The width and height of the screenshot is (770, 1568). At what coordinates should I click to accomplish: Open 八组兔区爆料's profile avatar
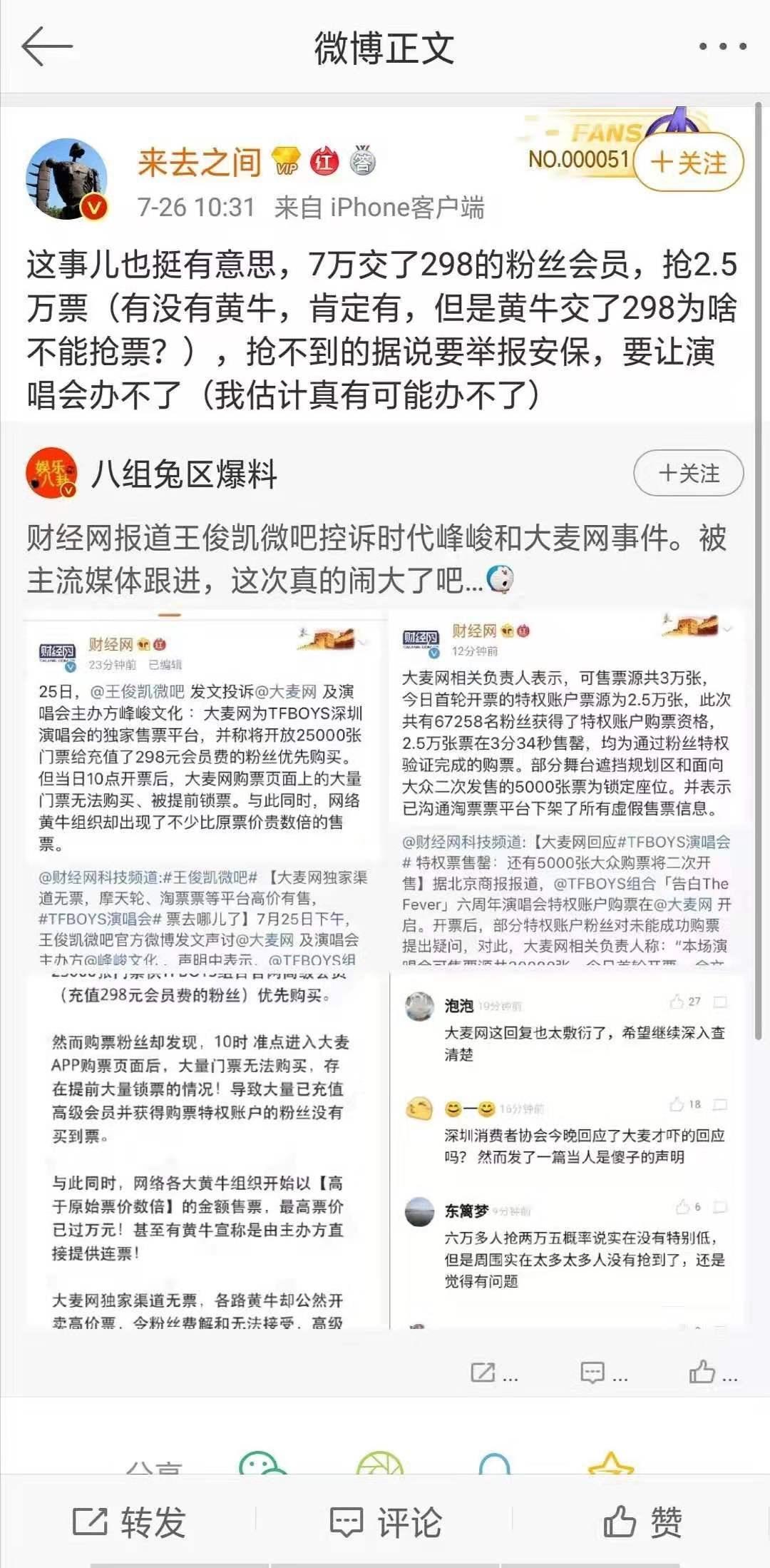click(52, 473)
